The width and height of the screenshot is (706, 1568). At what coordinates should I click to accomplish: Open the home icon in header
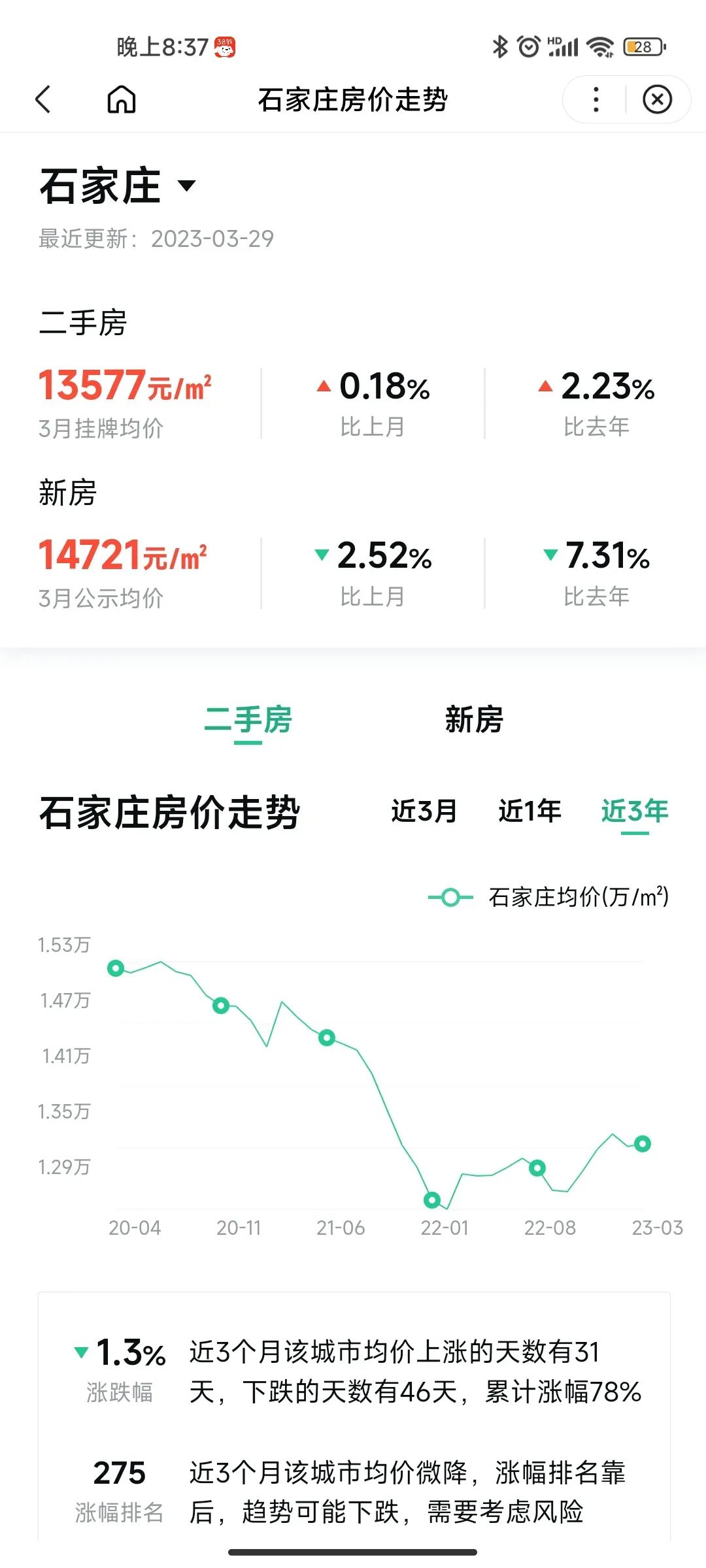click(x=122, y=99)
